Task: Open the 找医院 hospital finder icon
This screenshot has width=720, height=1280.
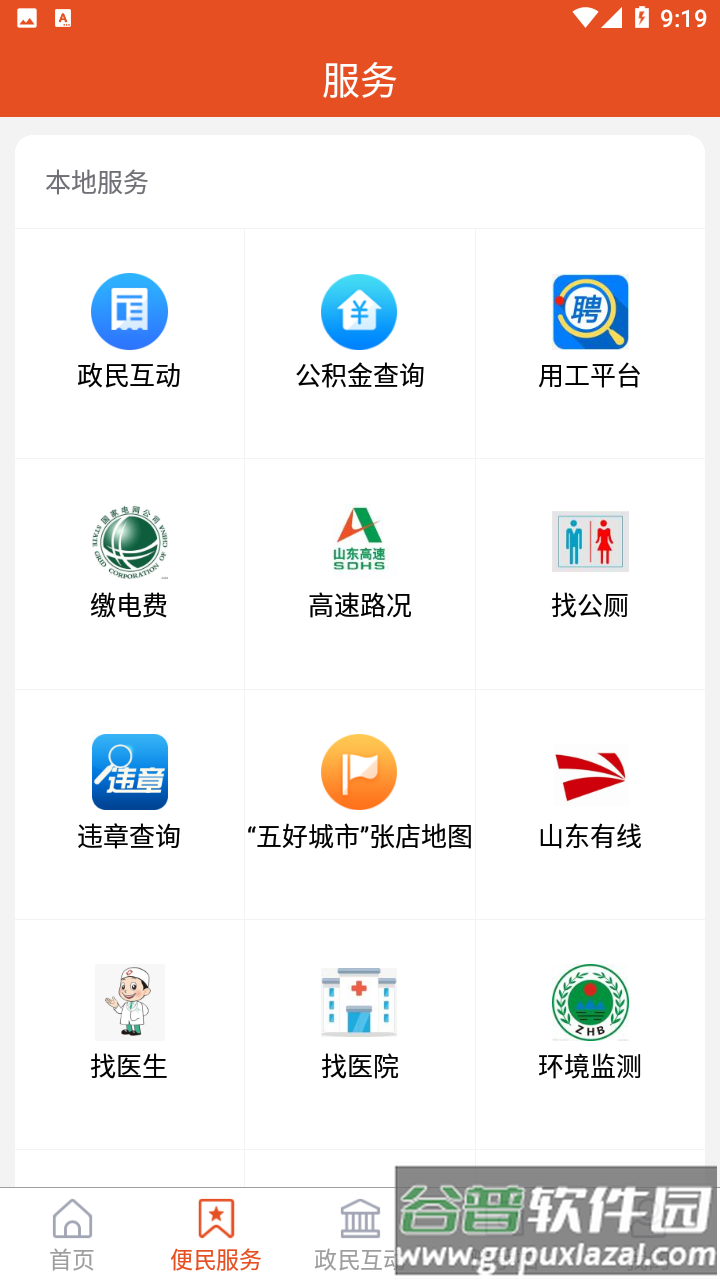Action: click(359, 1002)
